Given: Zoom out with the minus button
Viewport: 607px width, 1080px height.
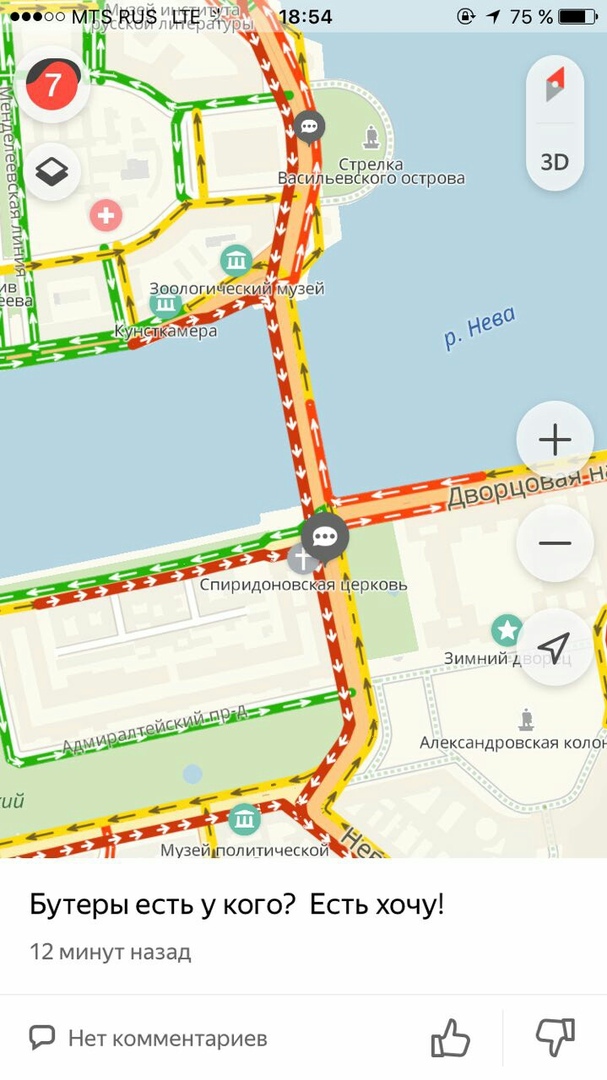Looking at the screenshot, I should 555,543.
